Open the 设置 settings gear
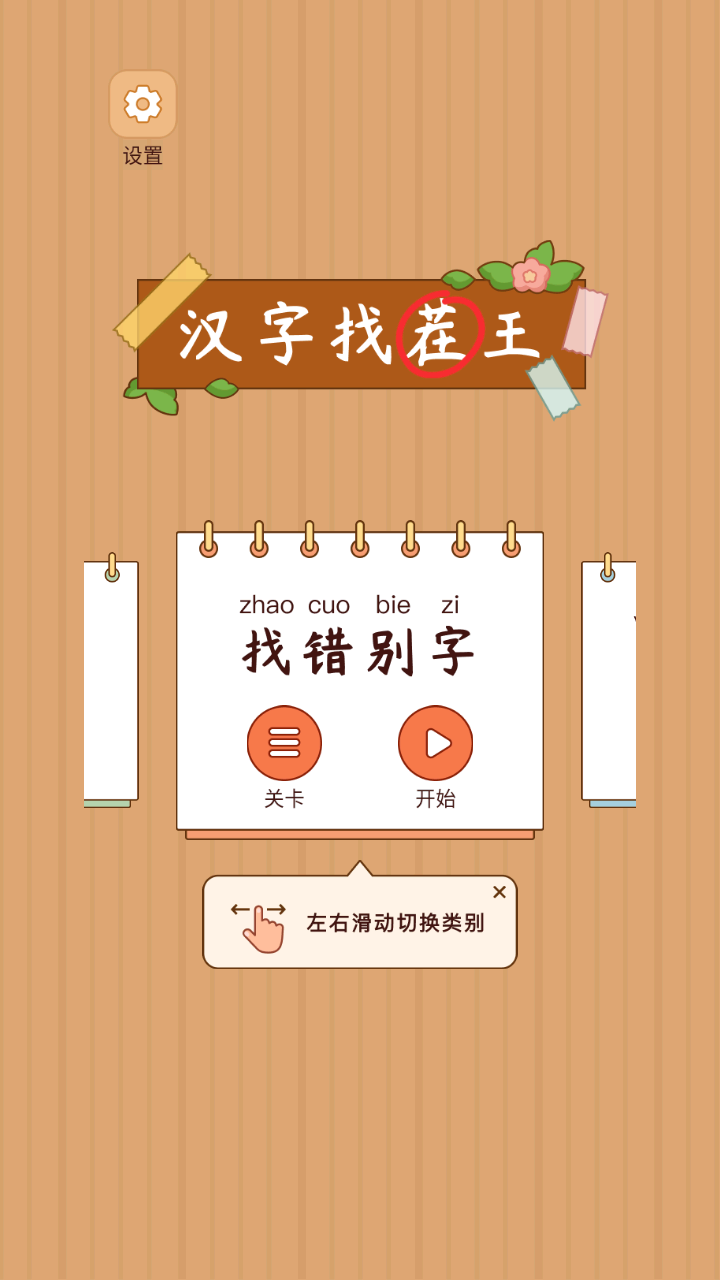 pos(143,104)
